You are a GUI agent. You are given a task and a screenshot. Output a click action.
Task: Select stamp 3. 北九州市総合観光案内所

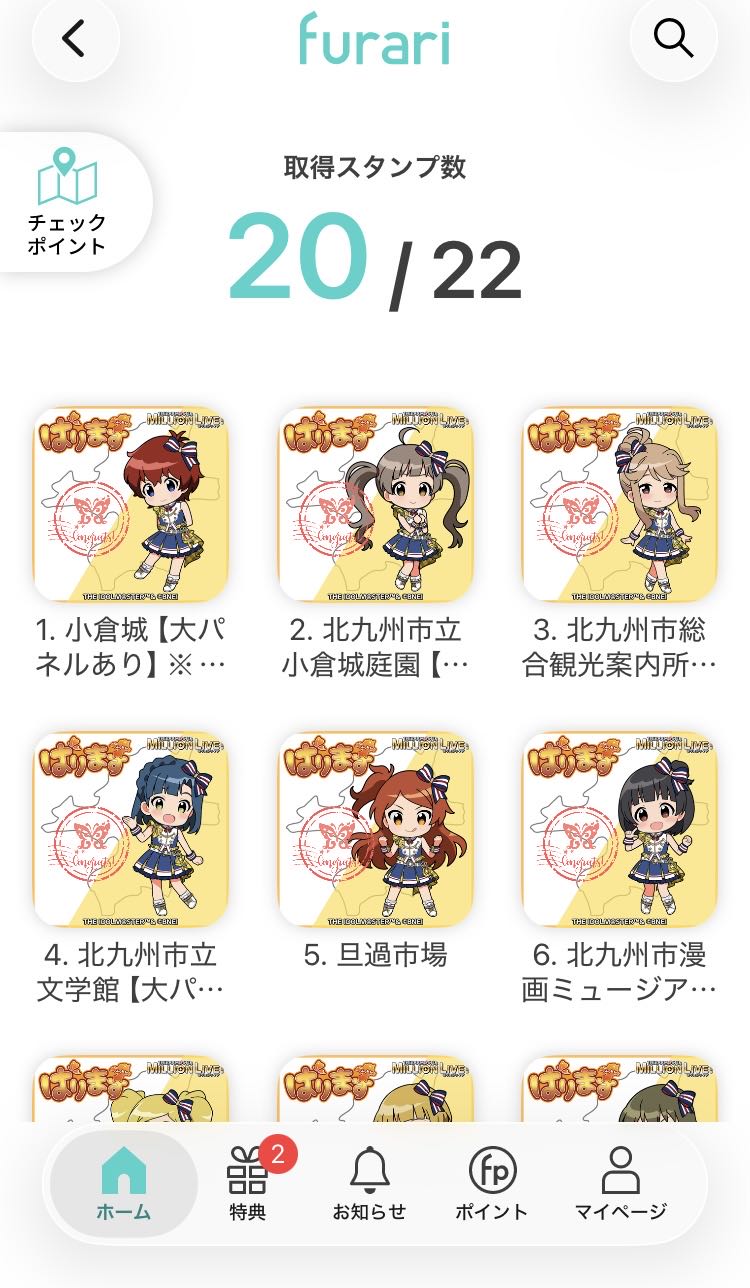pyautogui.click(x=620, y=505)
